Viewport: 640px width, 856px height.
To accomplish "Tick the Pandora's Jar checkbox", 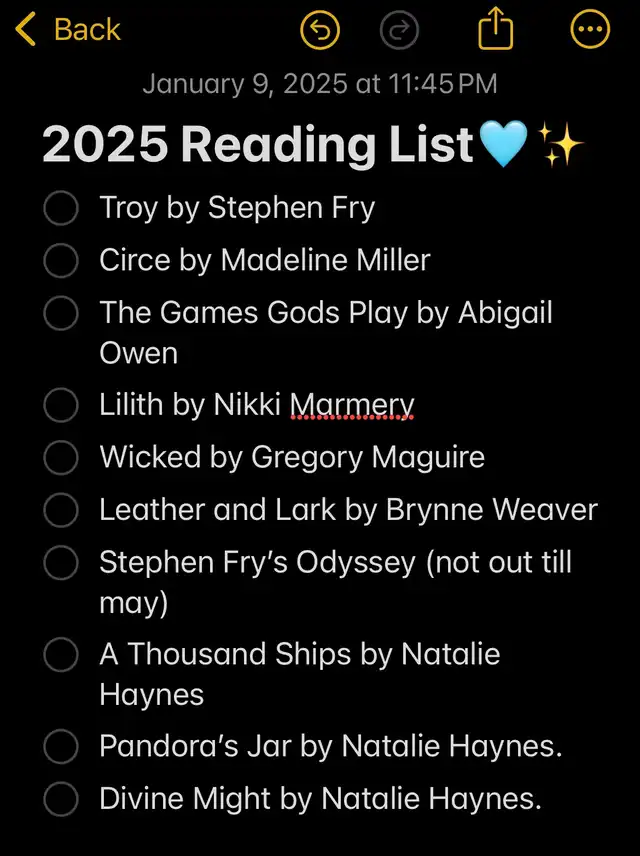I will click(x=61, y=746).
